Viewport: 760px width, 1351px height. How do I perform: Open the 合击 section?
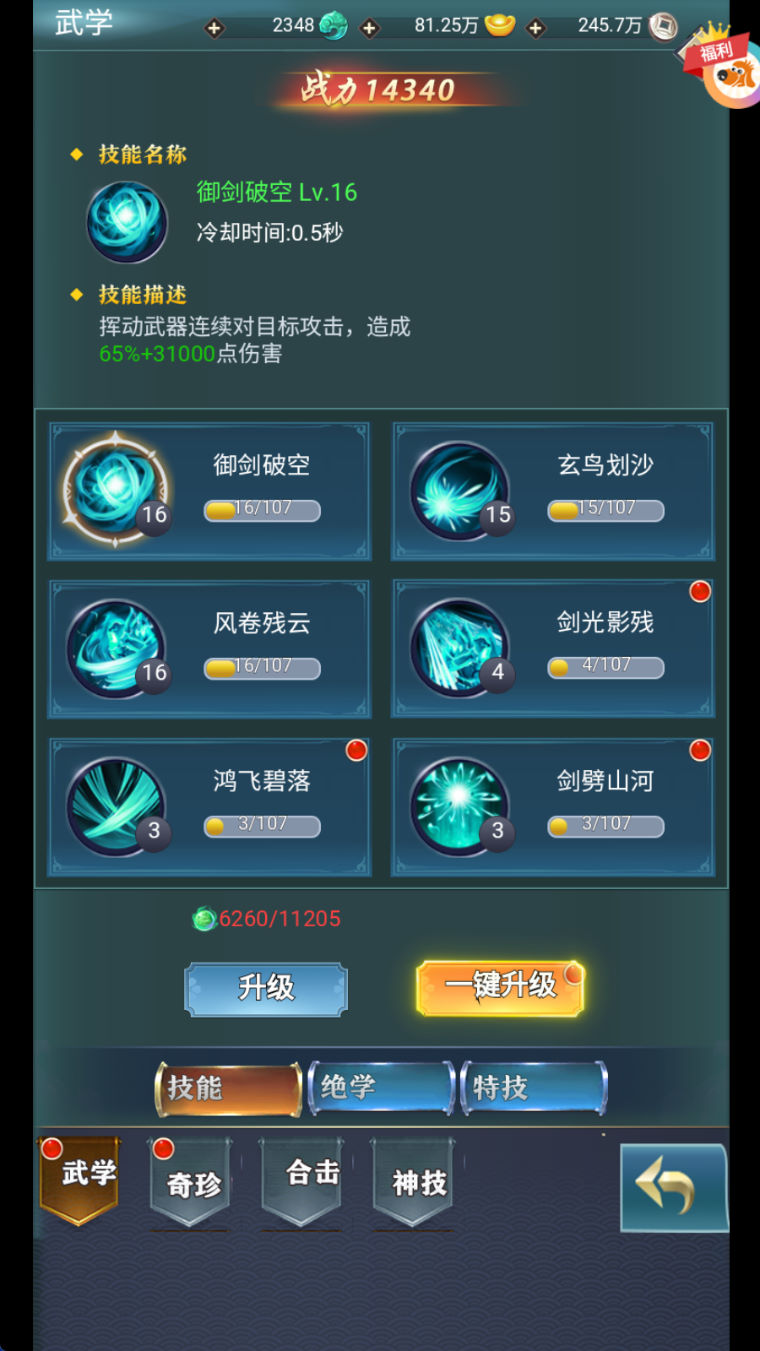point(302,1180)
